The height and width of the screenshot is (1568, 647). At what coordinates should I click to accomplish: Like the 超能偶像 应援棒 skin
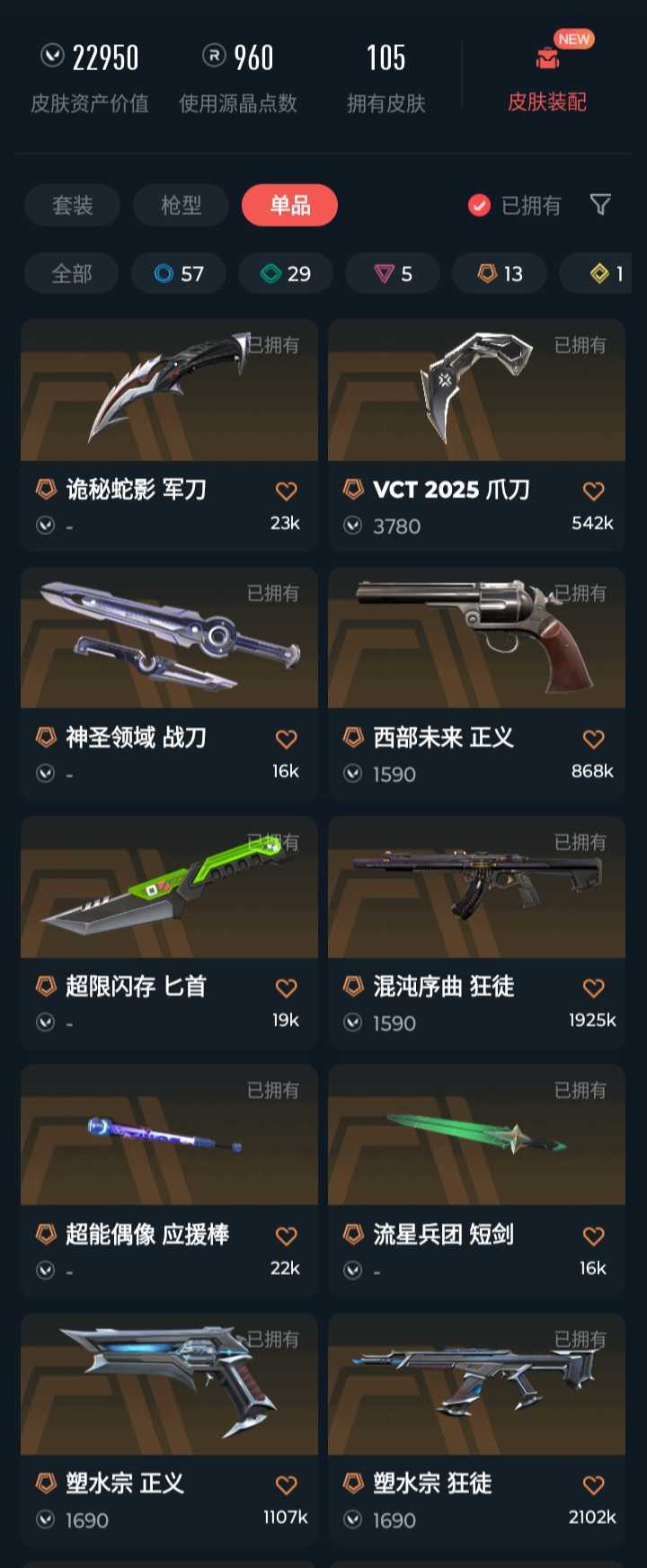286,1236
